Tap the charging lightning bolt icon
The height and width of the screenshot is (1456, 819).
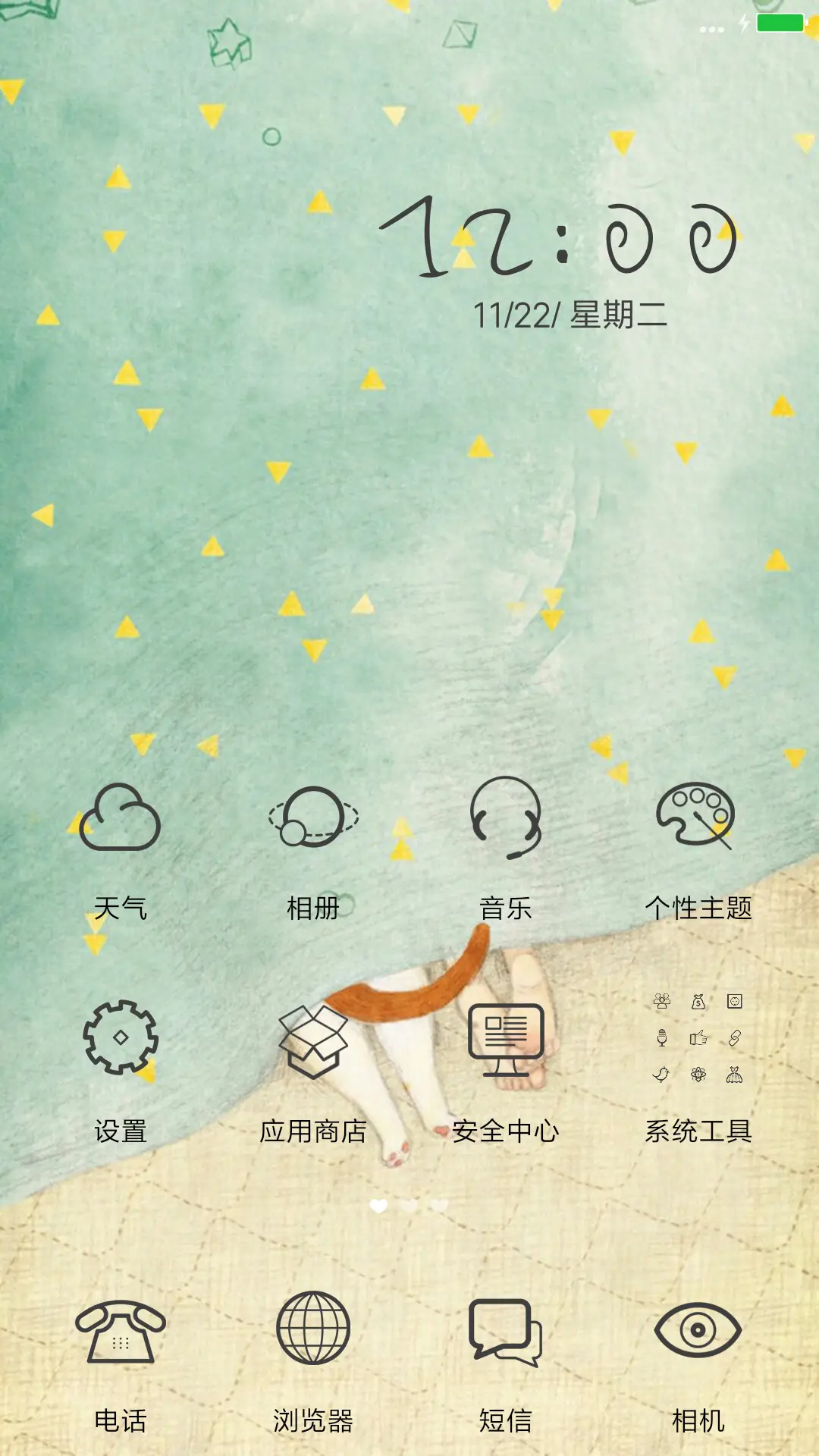click(744, 24)
